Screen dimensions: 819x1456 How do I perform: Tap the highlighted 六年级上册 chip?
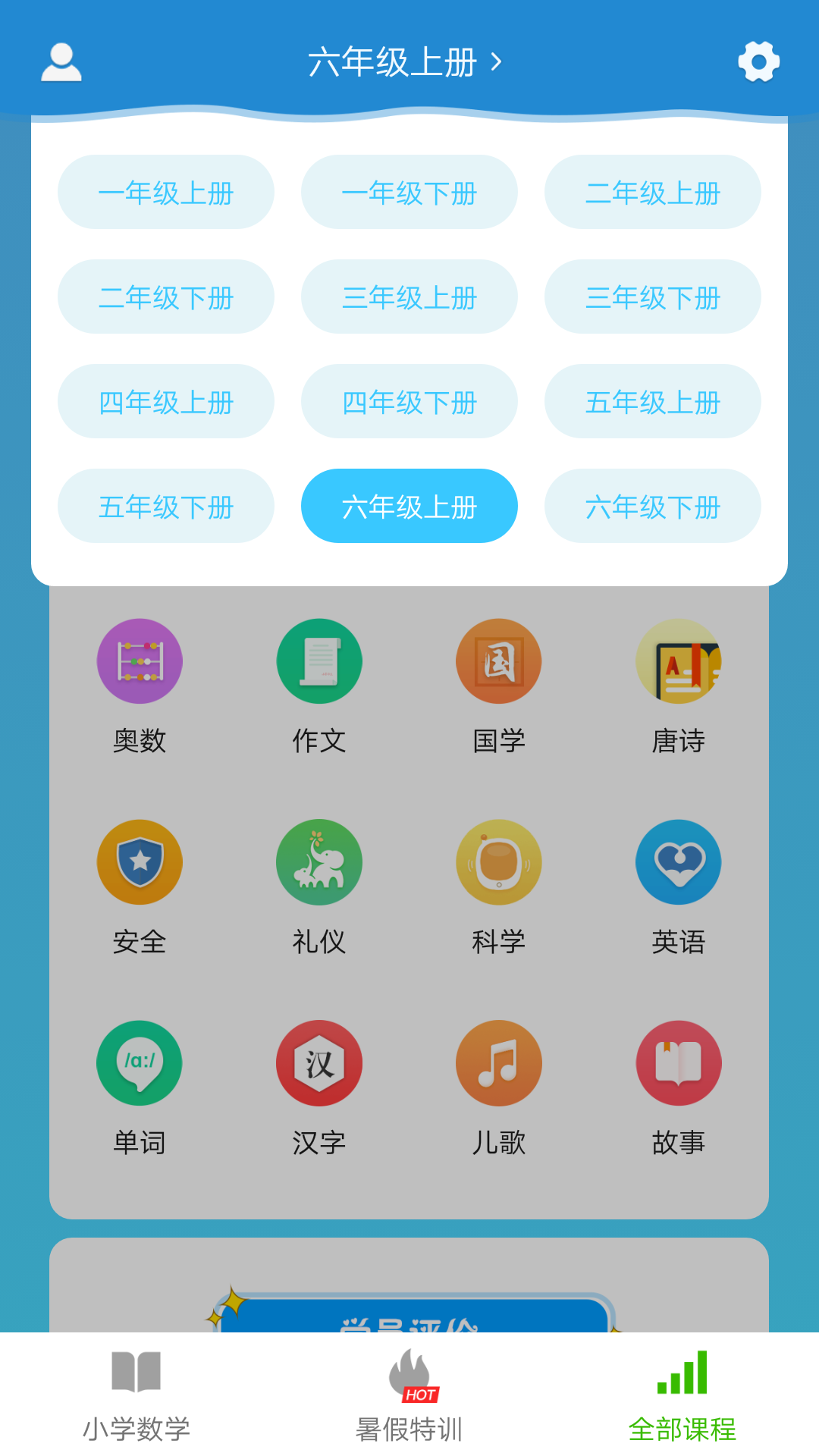[409, 507]
